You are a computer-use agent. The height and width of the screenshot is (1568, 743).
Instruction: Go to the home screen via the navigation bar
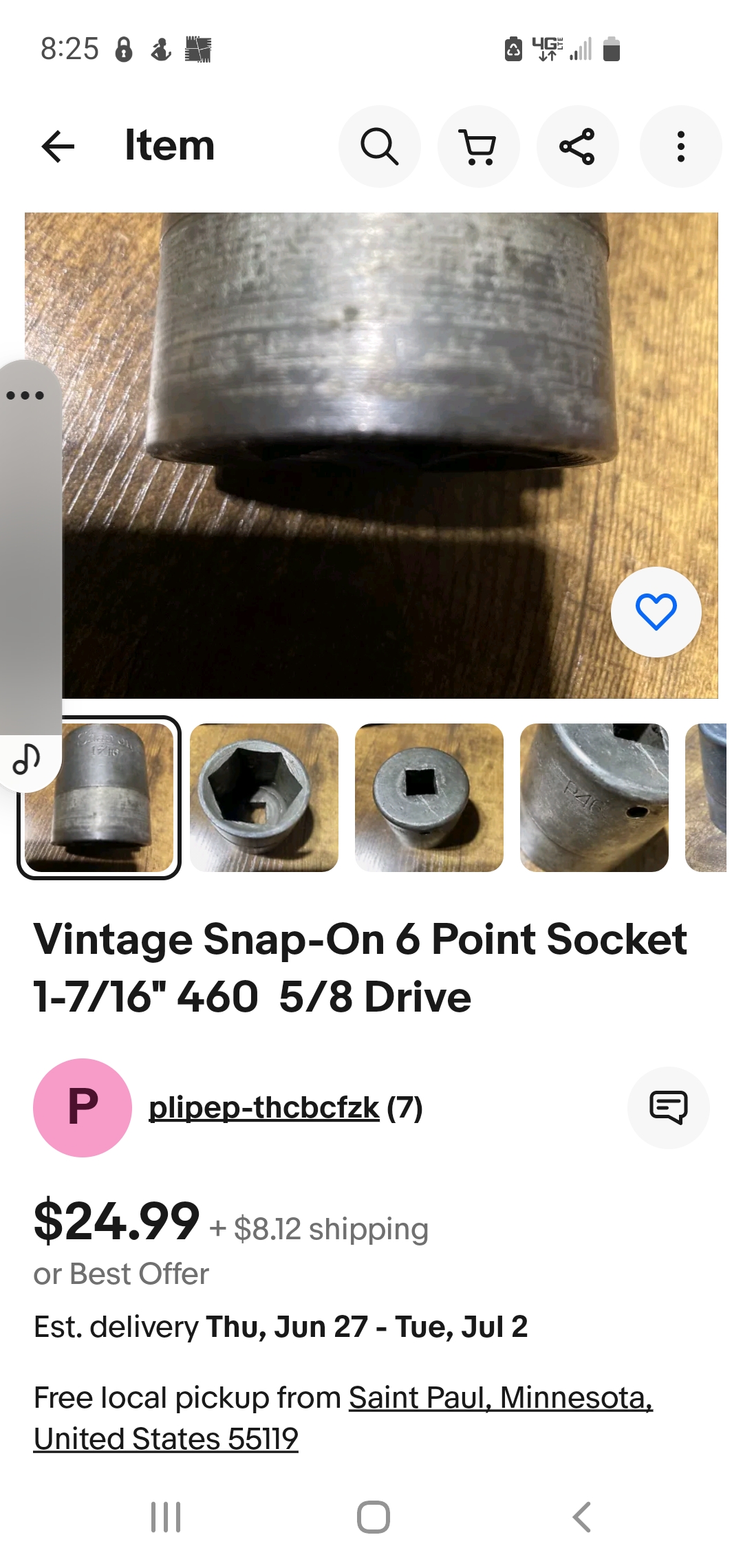coord(373,1516)
